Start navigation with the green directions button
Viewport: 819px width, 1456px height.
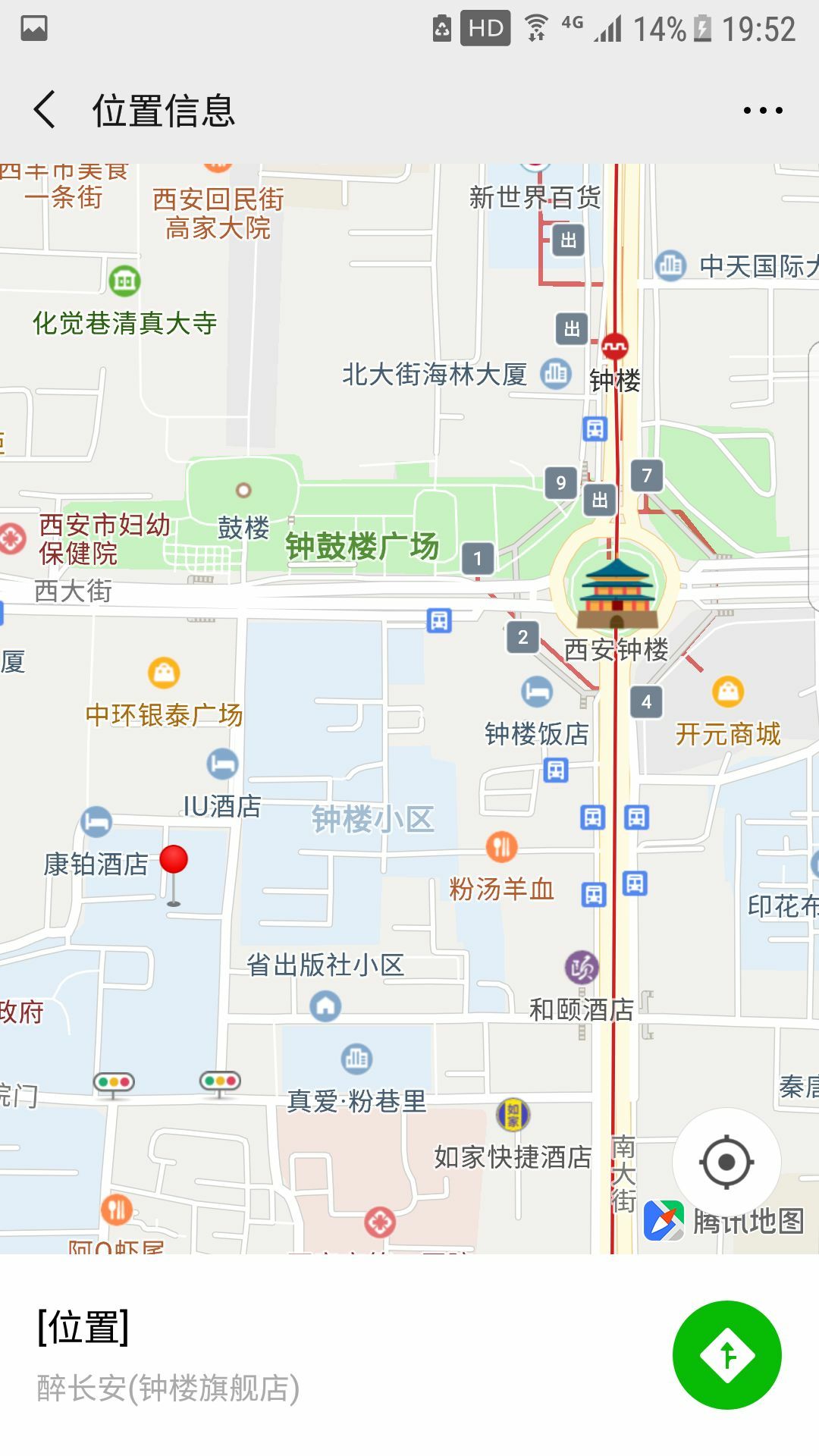click(726, 1355)
